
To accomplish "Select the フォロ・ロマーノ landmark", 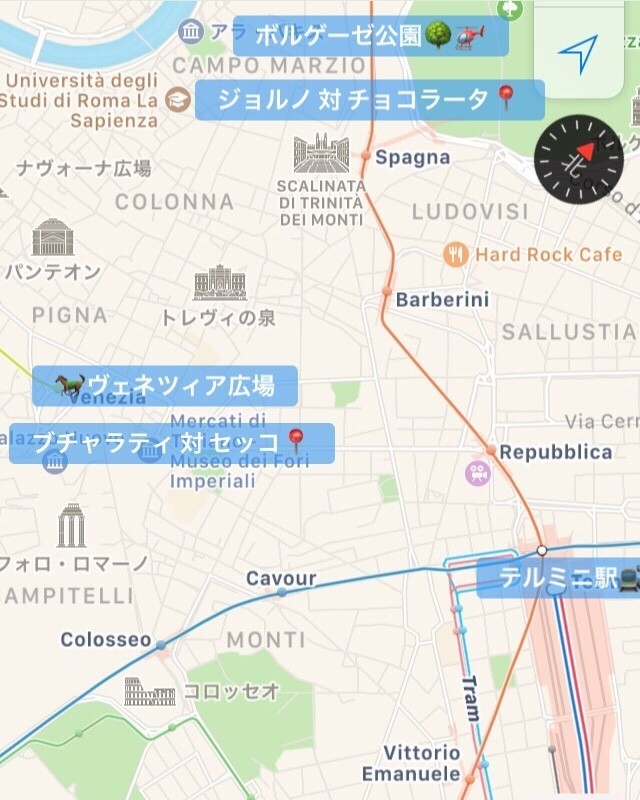I will point(71,526).
